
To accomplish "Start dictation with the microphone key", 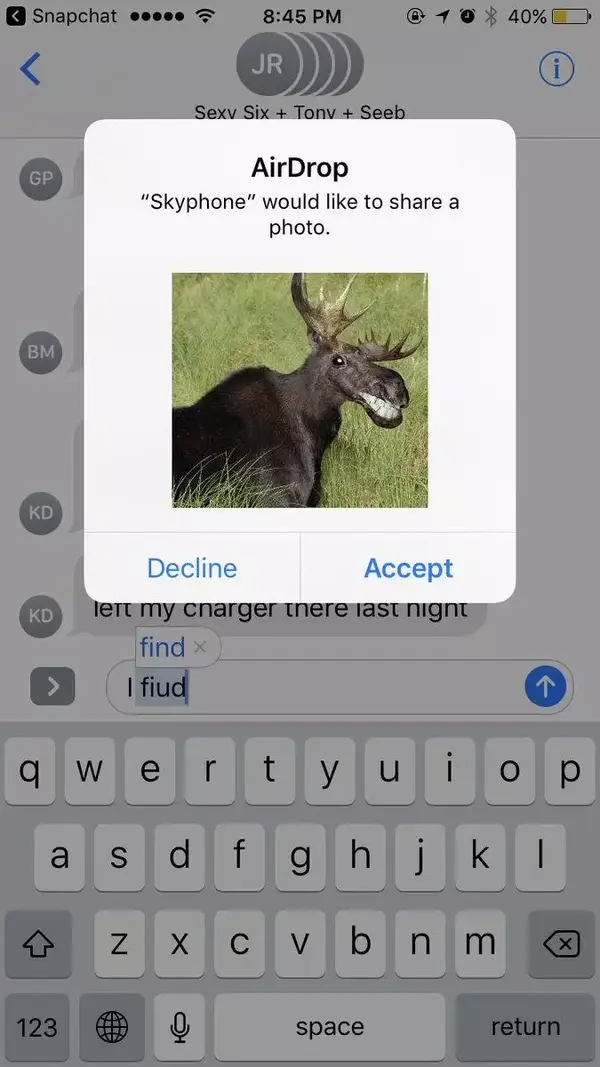I will coord(180,1027).
